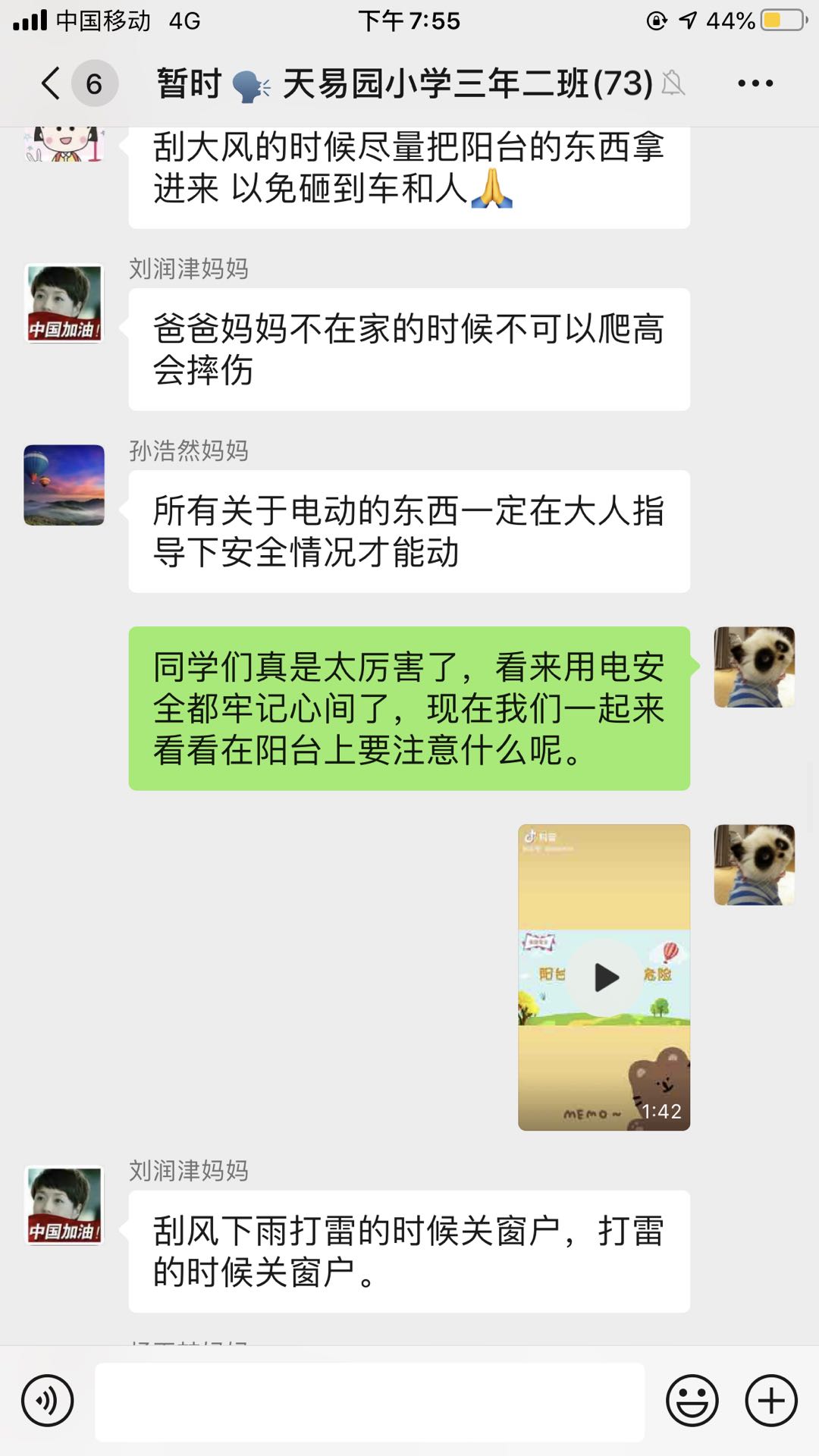Viewport: 819px width, 1456px height.
Task: Play the 1:42 balcony safety video
Action: coord(604,977)
